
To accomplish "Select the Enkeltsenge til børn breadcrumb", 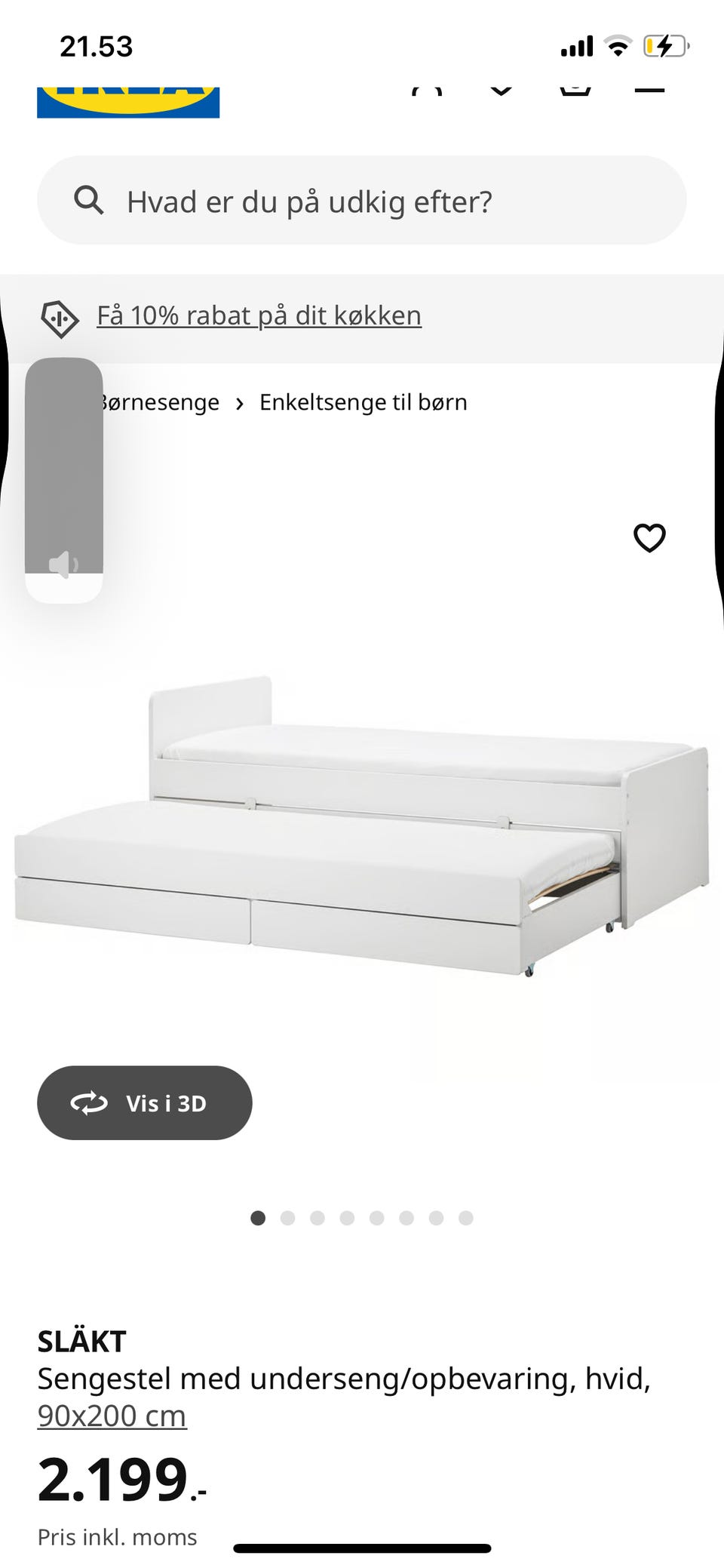I will [x=363, y=402].
